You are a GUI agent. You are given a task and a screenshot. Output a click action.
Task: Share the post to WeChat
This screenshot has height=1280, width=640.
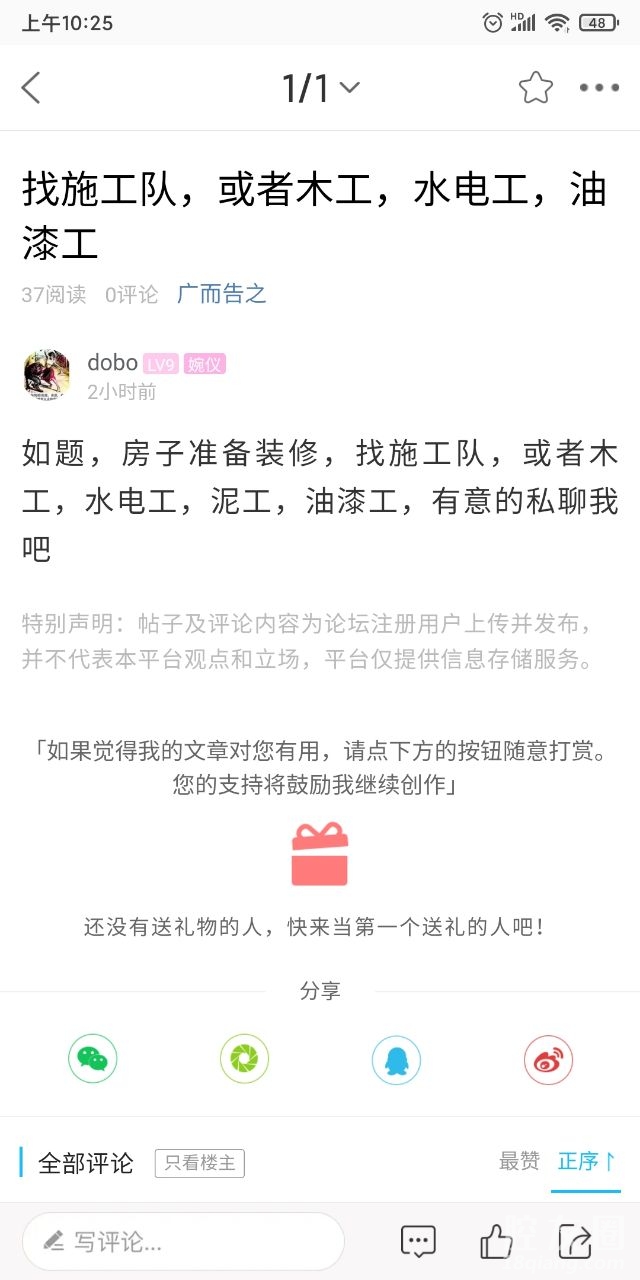93,1059
